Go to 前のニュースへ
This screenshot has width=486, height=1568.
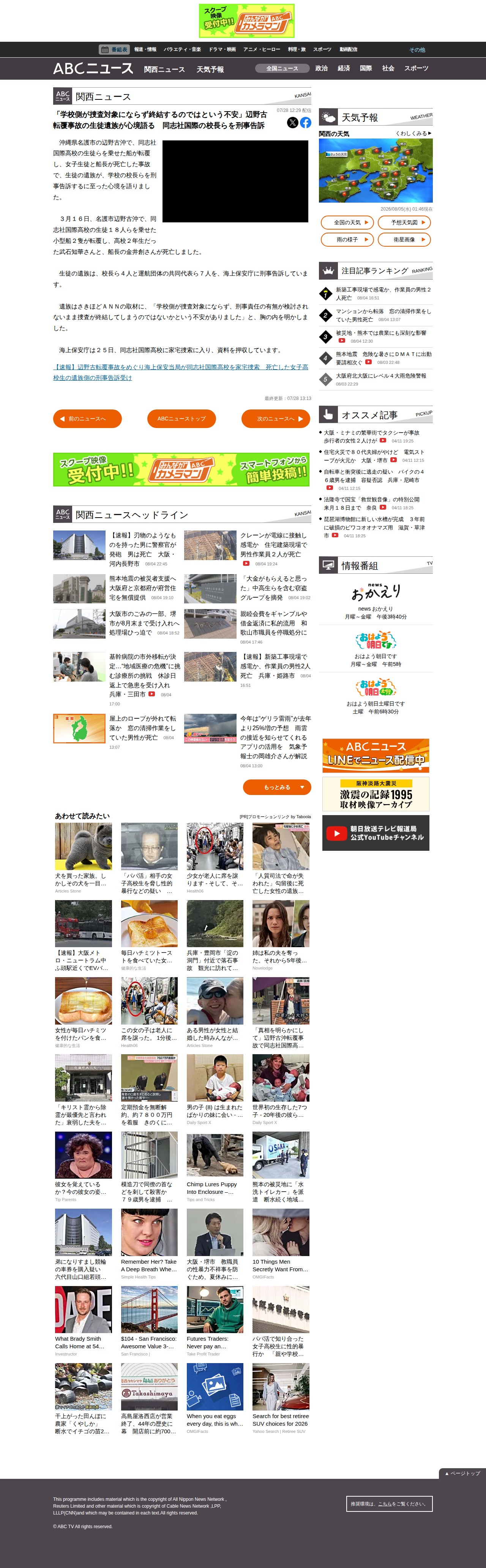pyautogui.click(x=87, y=419)
